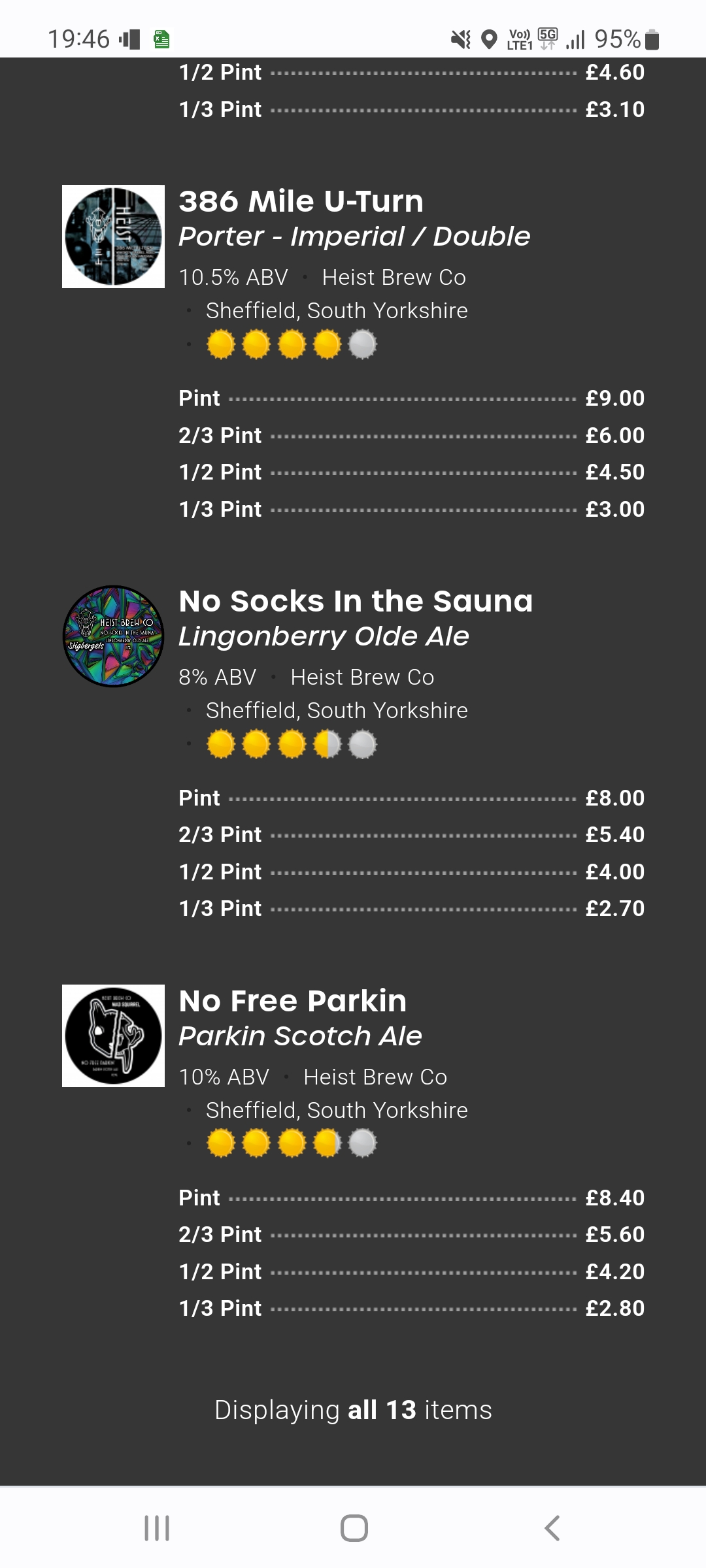Go to the home screen
This screenshot has width=706, height=1568.
click(354, 1528)
